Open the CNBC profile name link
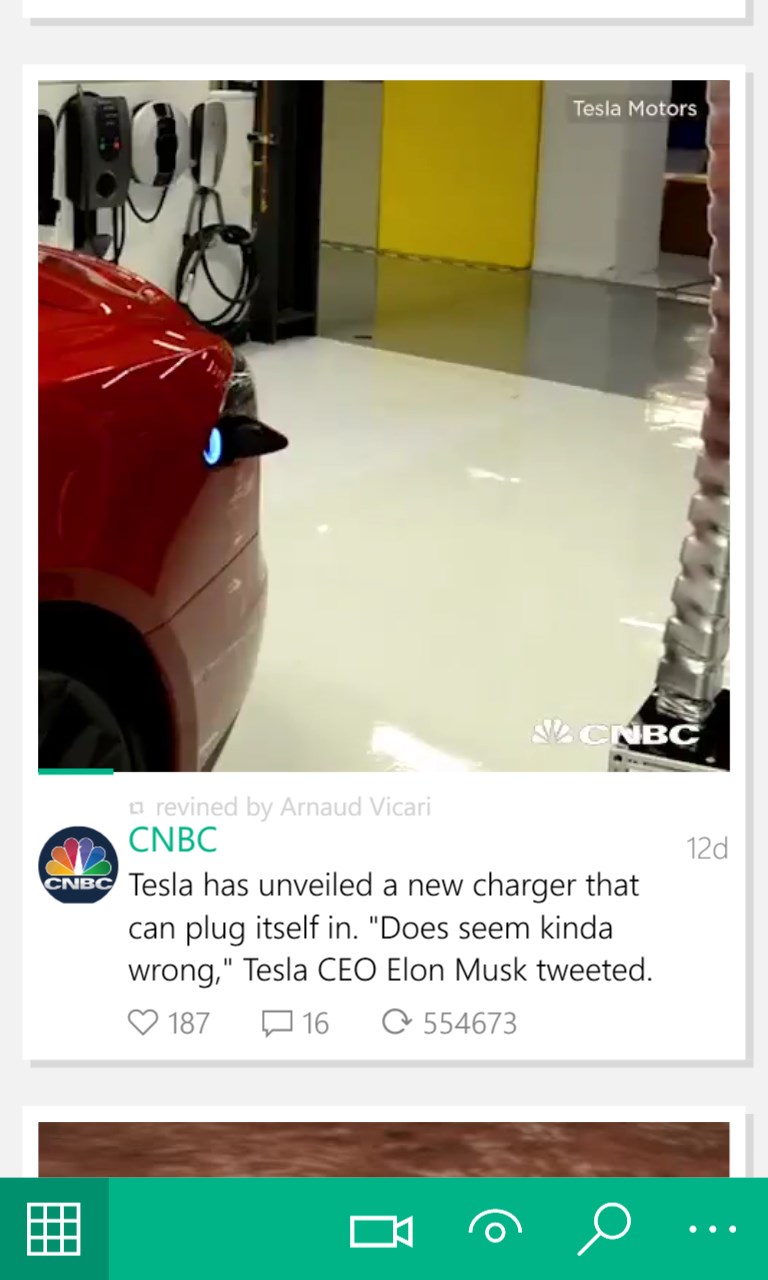 (172, 840)
